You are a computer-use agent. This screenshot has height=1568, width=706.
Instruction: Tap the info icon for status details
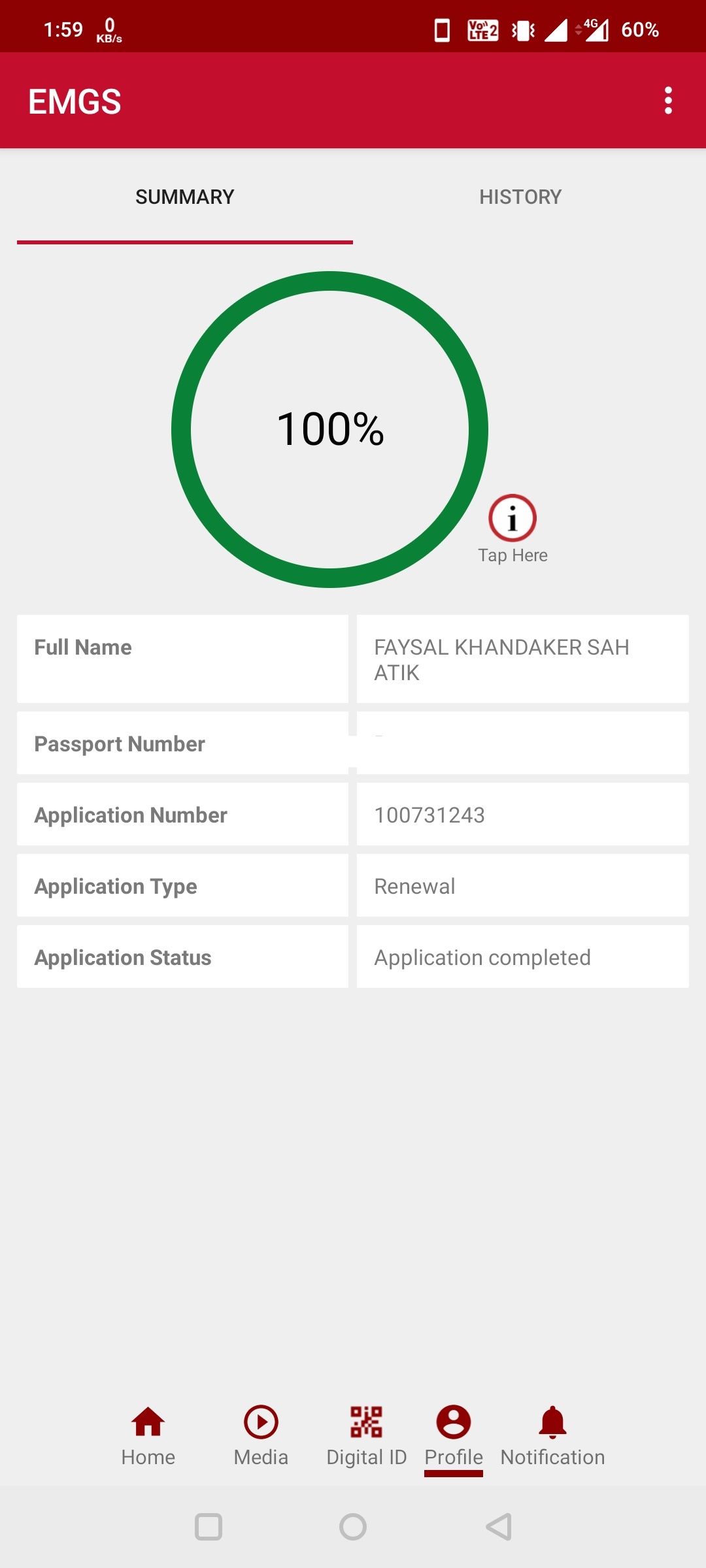[513, 518]
